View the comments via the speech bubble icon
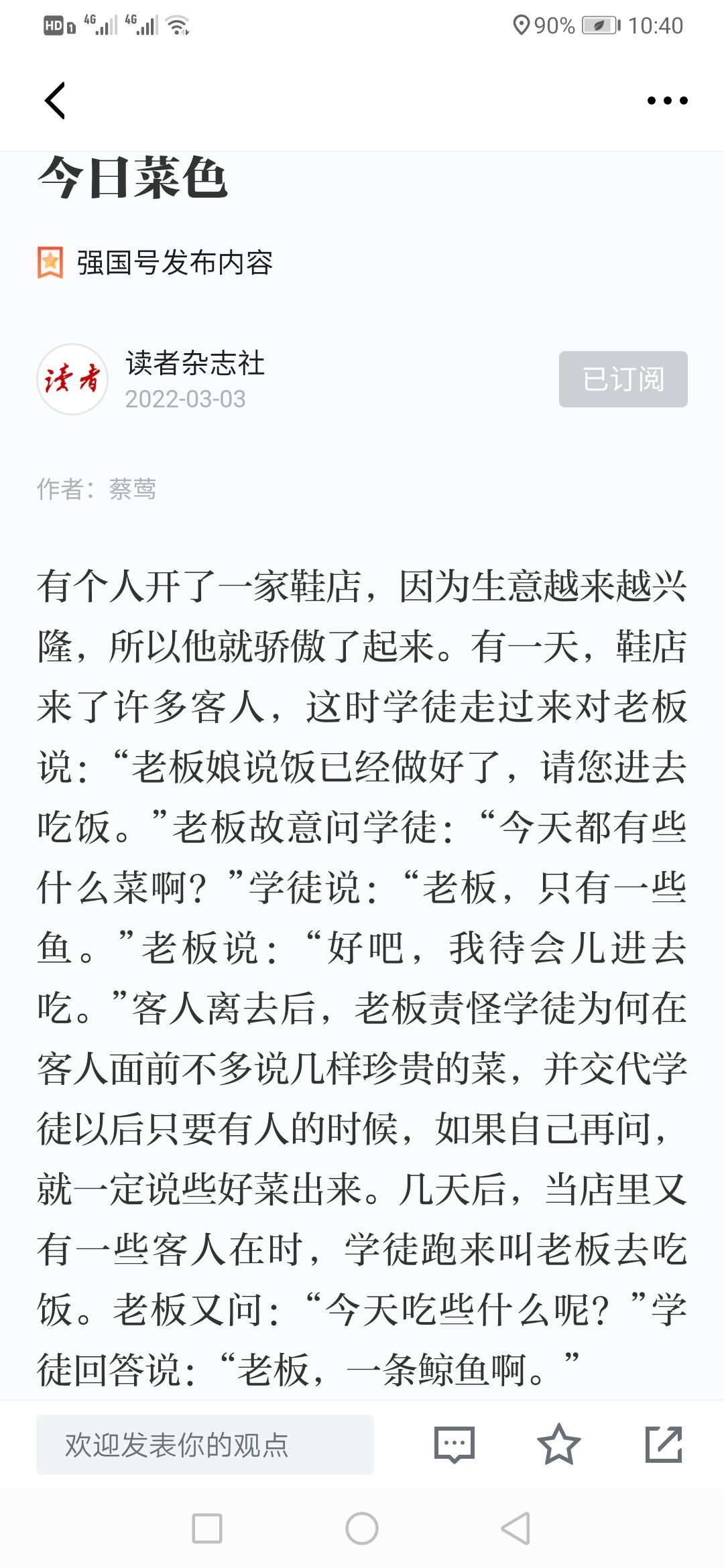Image resolution: width=724 pixels, height=1568 pixels. [x=455, y=1445]
